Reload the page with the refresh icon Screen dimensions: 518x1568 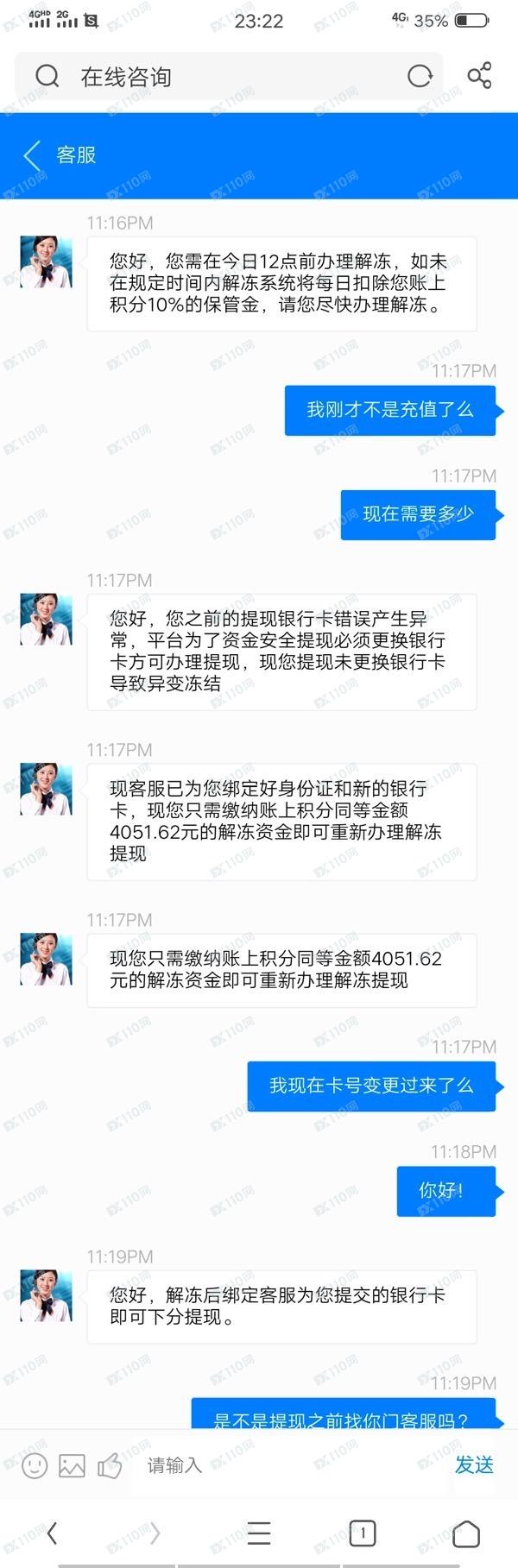point(420,77)
